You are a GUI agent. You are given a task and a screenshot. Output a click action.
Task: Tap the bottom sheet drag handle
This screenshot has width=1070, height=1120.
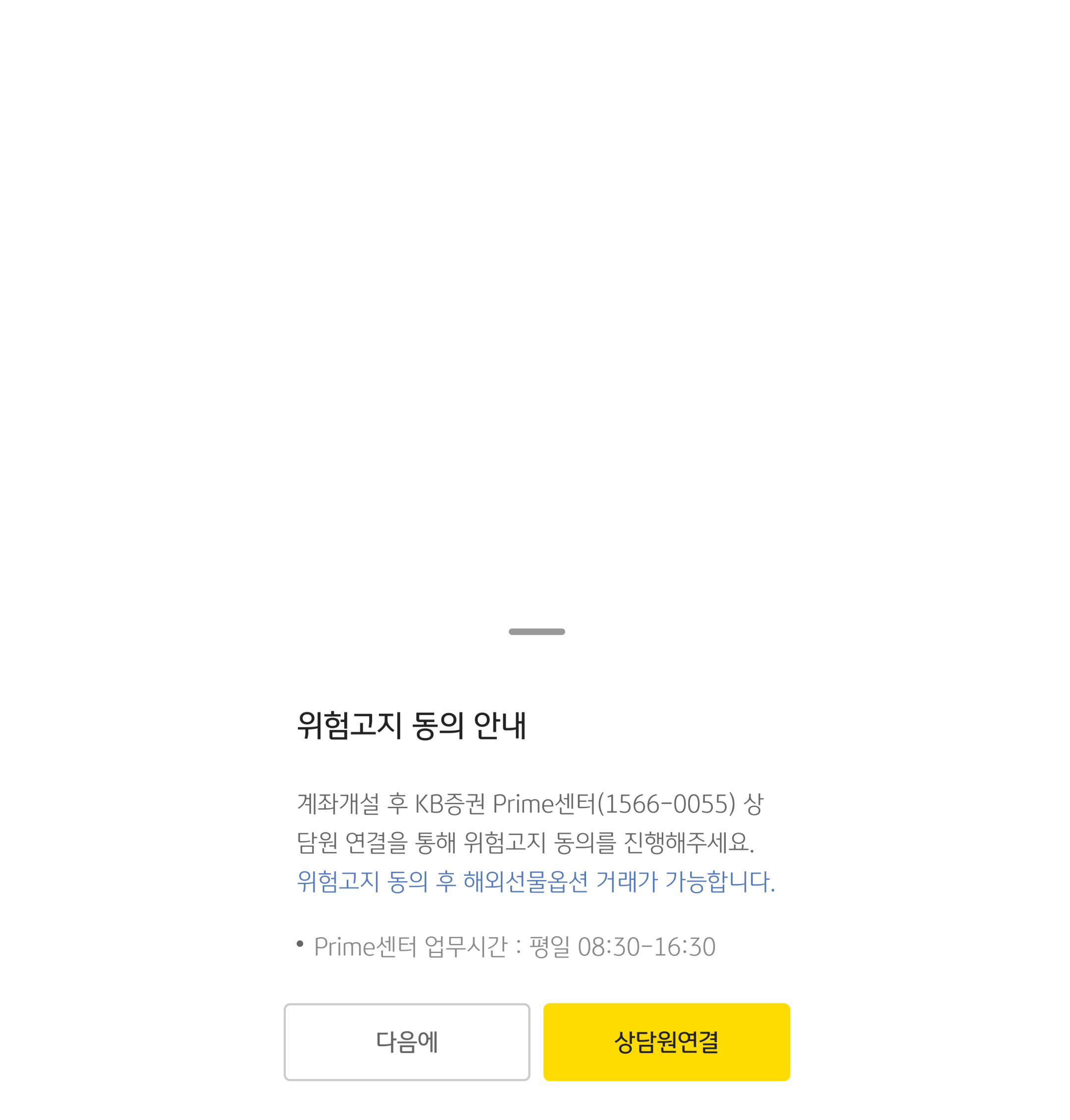pyautogui.click(x=536, y=631)
